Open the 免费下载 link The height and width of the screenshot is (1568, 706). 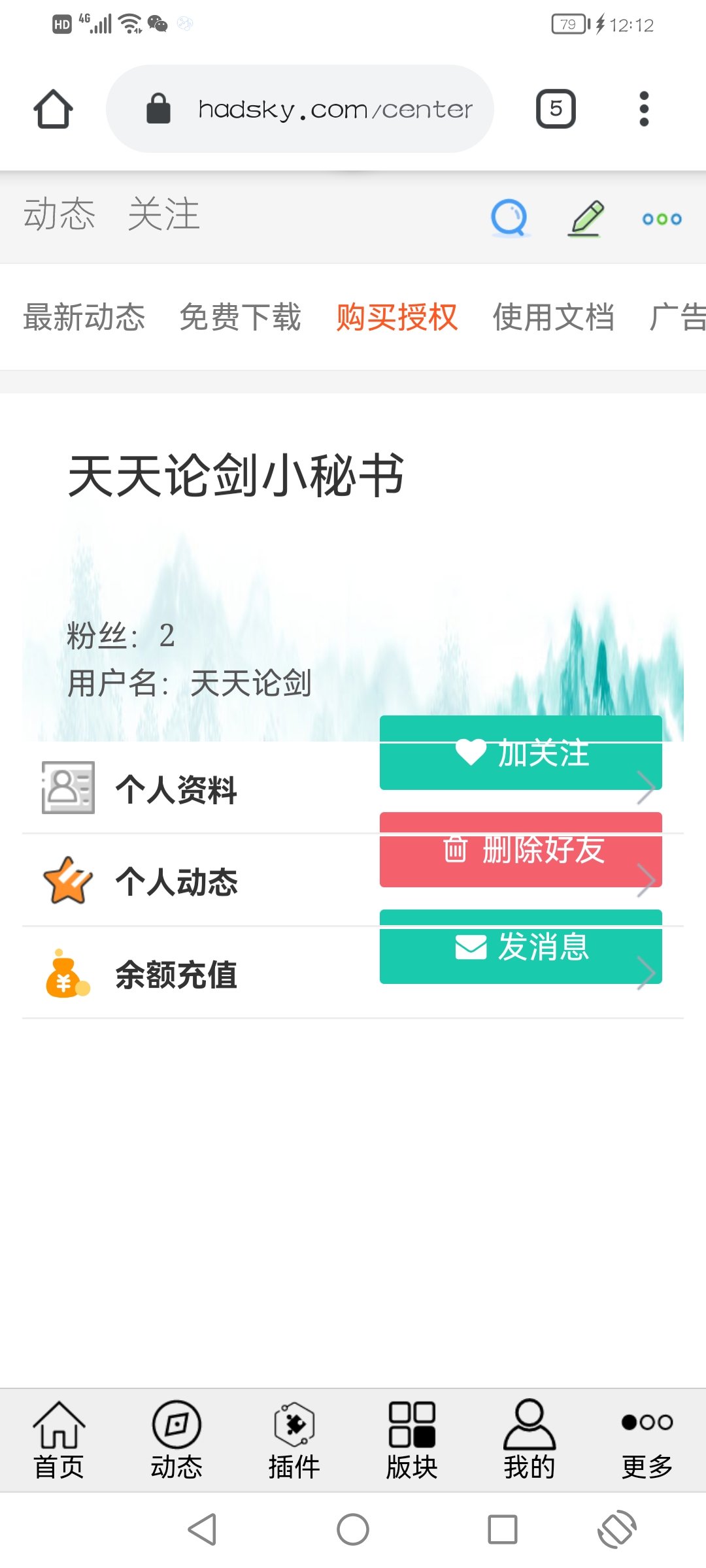coord(240,318)
